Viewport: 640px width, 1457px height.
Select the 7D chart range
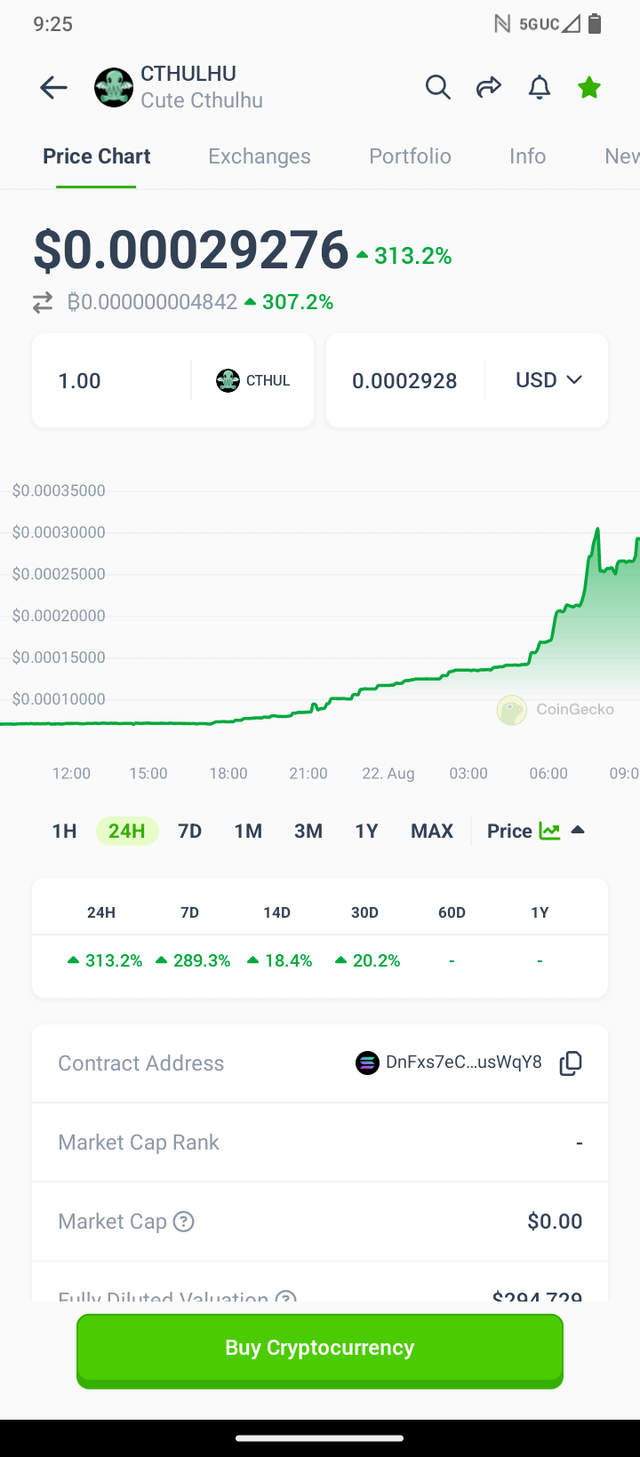tap(190, 831)
